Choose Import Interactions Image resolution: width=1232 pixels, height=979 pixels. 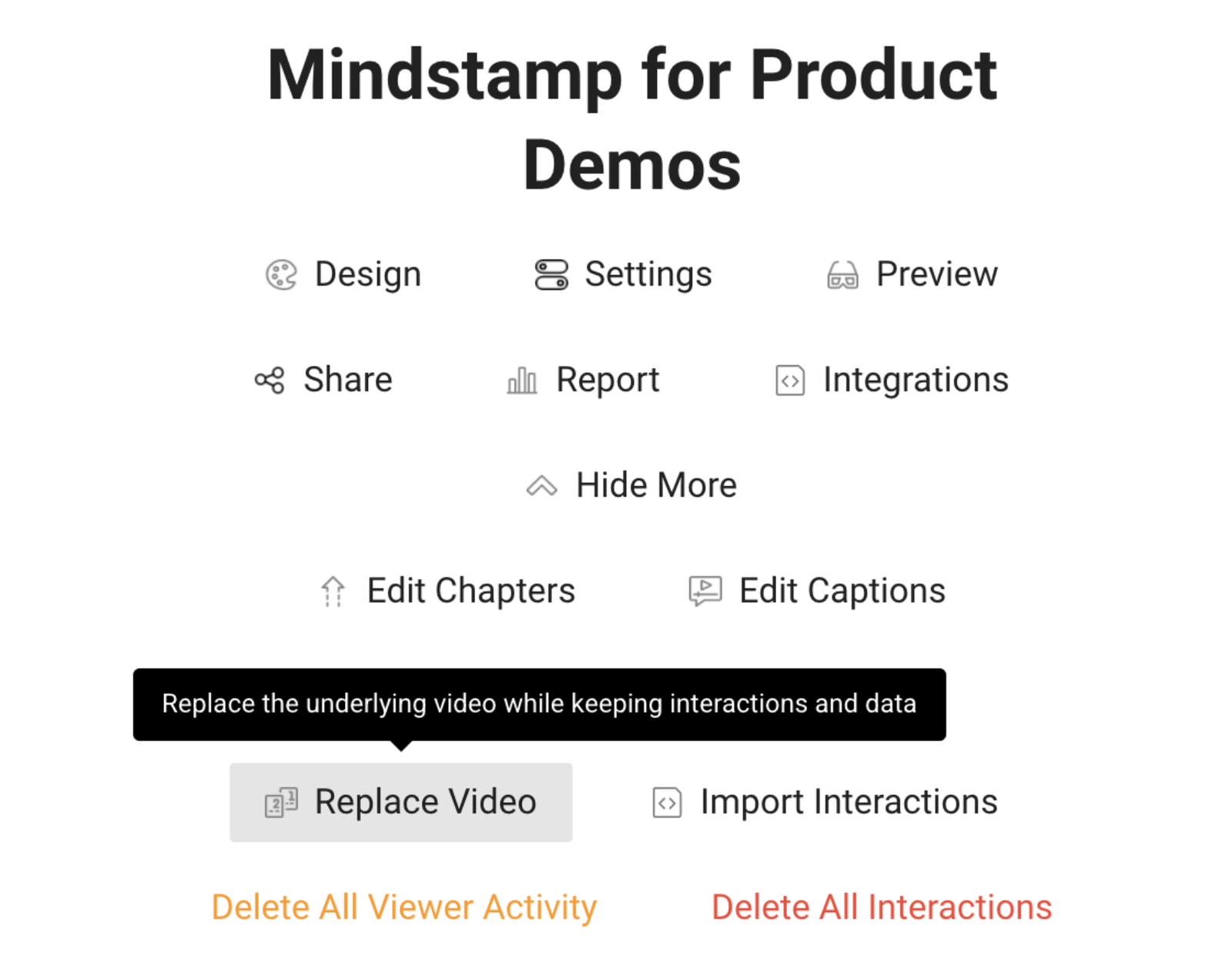[x=824, y=802]
